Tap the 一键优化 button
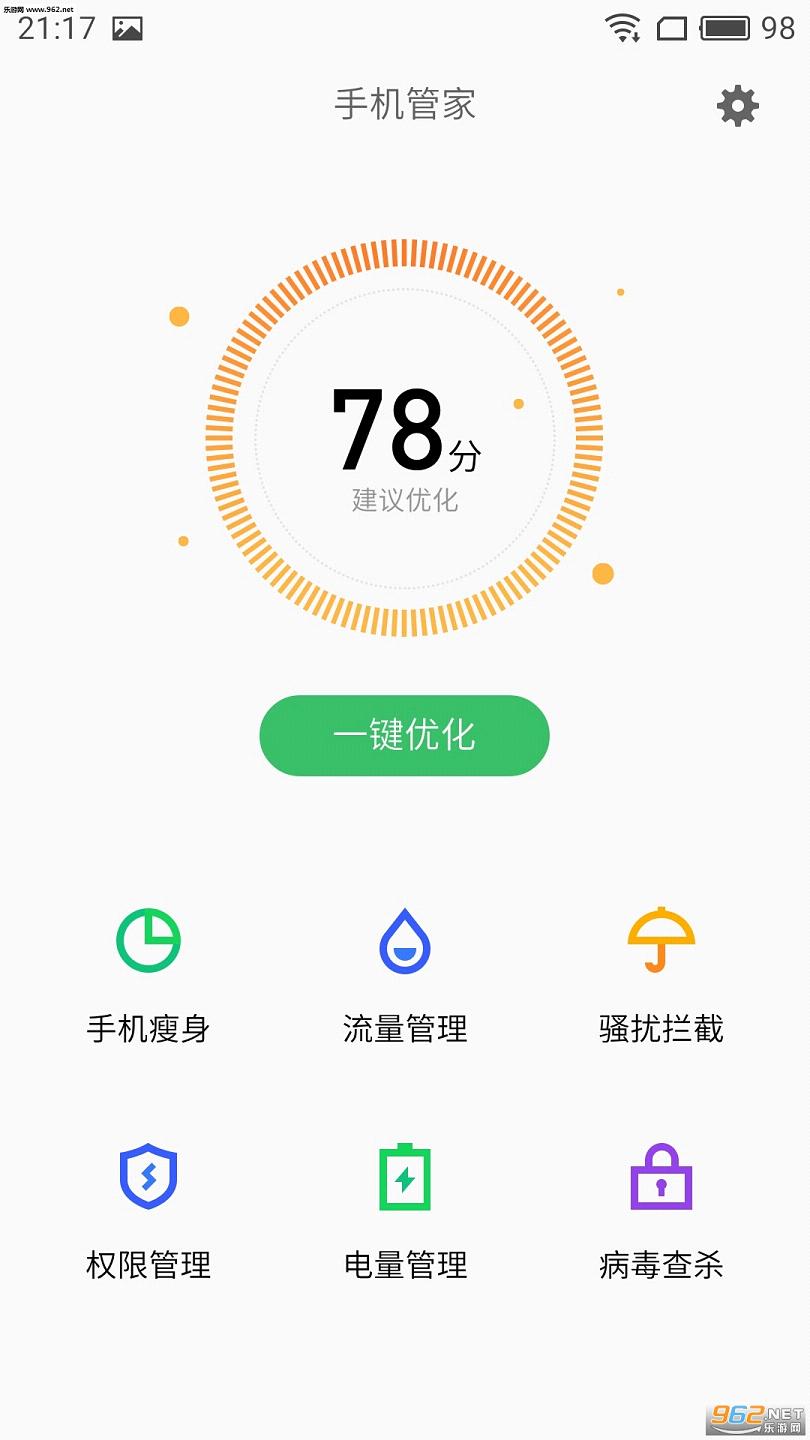Image resolution: width=810 pixels, height=1440 pixels. coord(404,736)
